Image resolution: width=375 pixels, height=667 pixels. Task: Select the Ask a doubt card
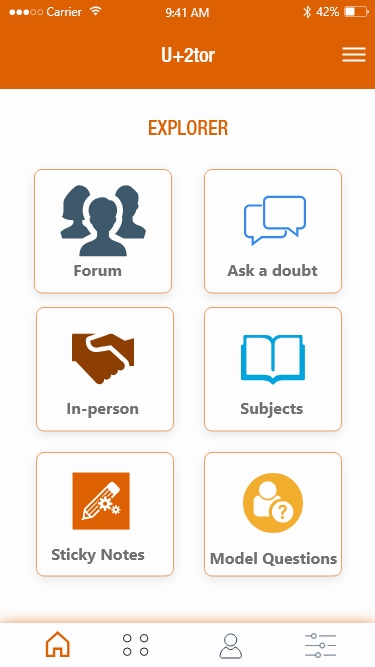tap(273, 231)
